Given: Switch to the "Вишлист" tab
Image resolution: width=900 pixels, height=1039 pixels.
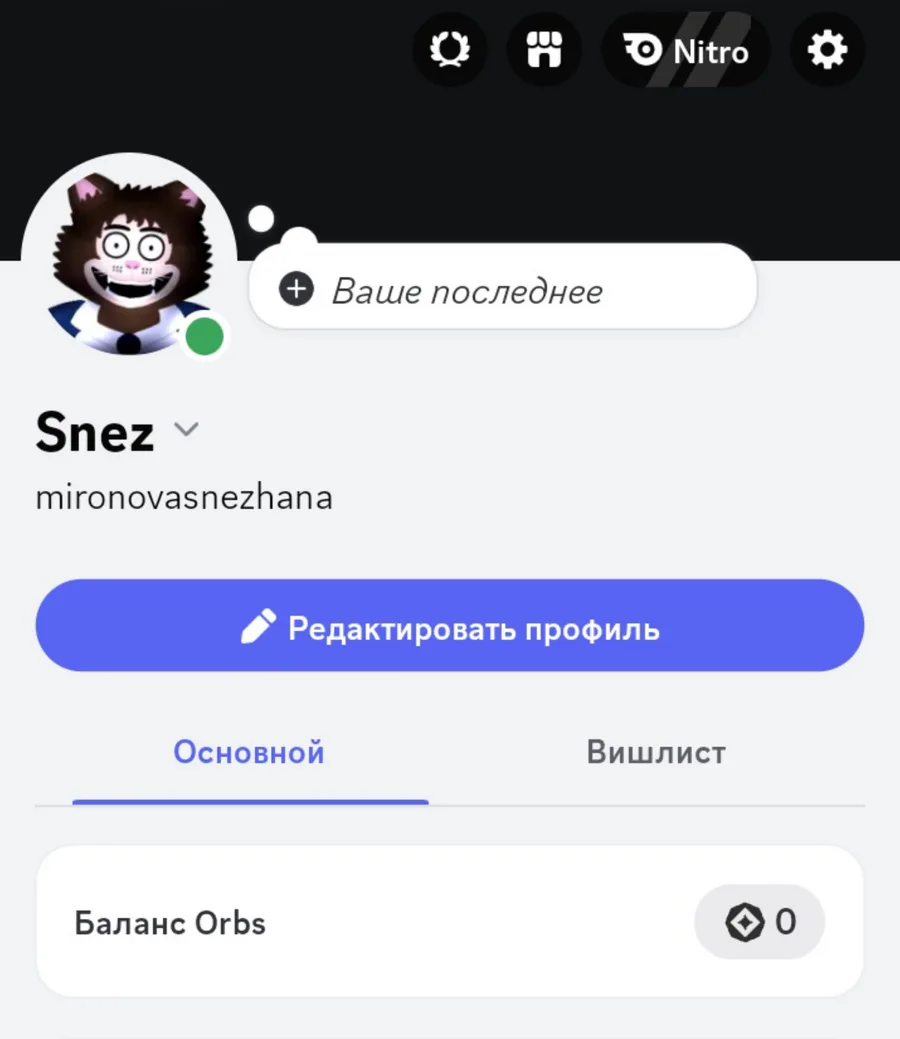Looking at the screenshot, I should pyautogui.click(x=656, y=752).
